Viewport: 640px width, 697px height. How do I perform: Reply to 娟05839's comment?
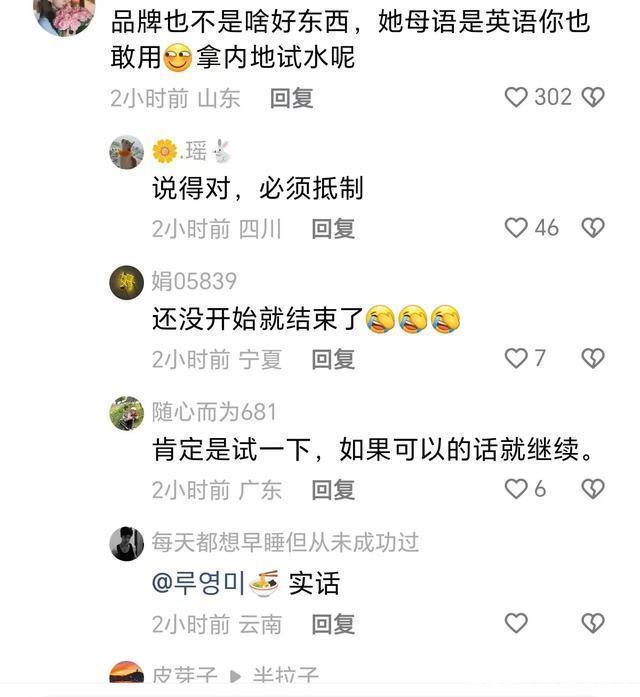click(333, 360)
